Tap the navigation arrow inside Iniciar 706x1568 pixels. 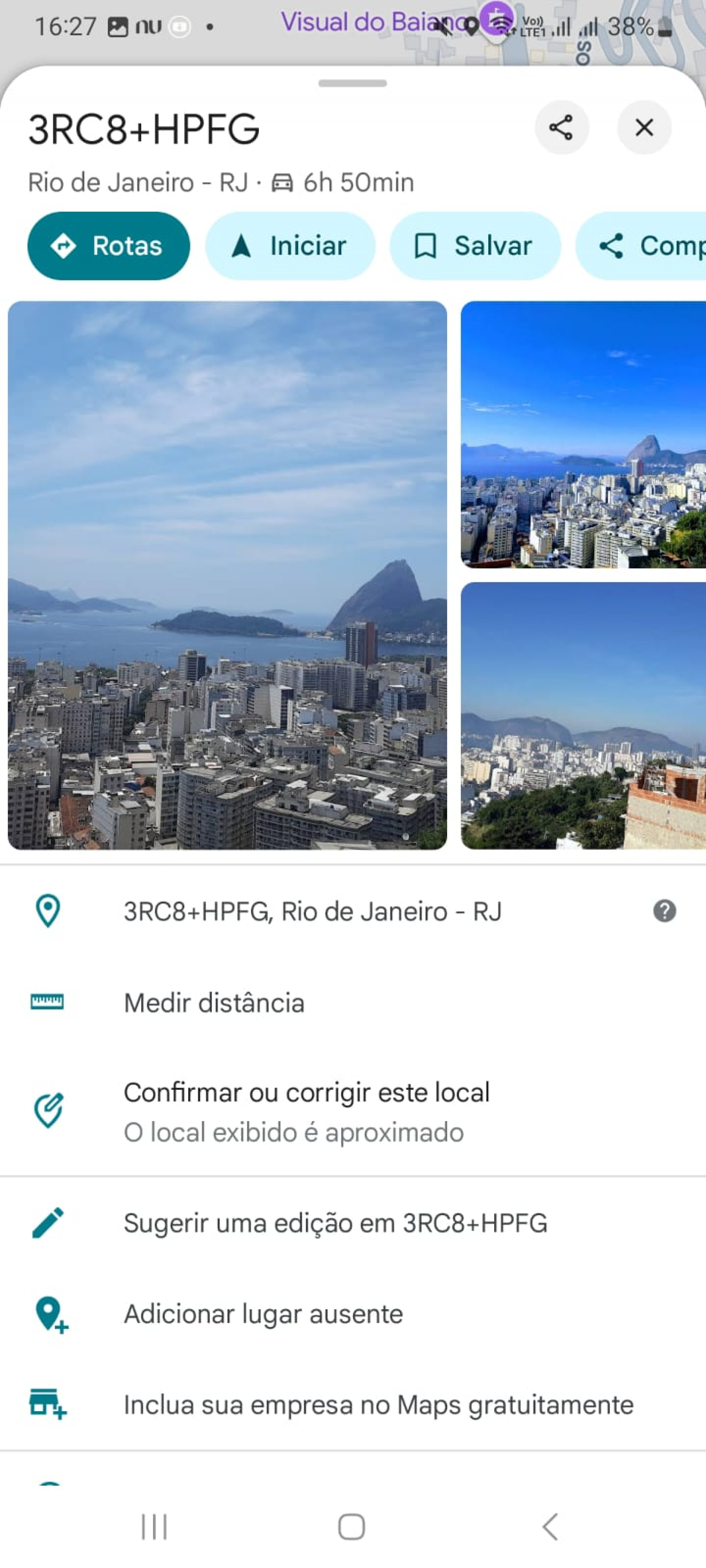click(242, 246)
